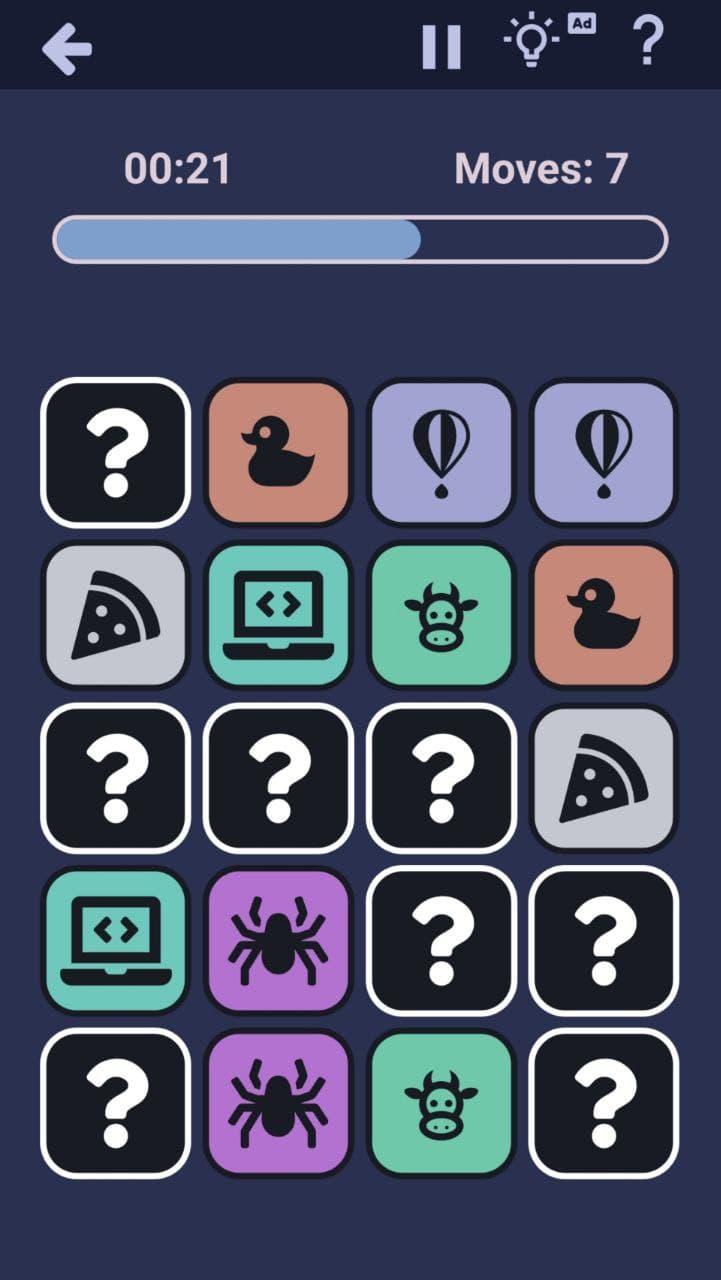Click the progress bar below the timer

tap(360, 238)
